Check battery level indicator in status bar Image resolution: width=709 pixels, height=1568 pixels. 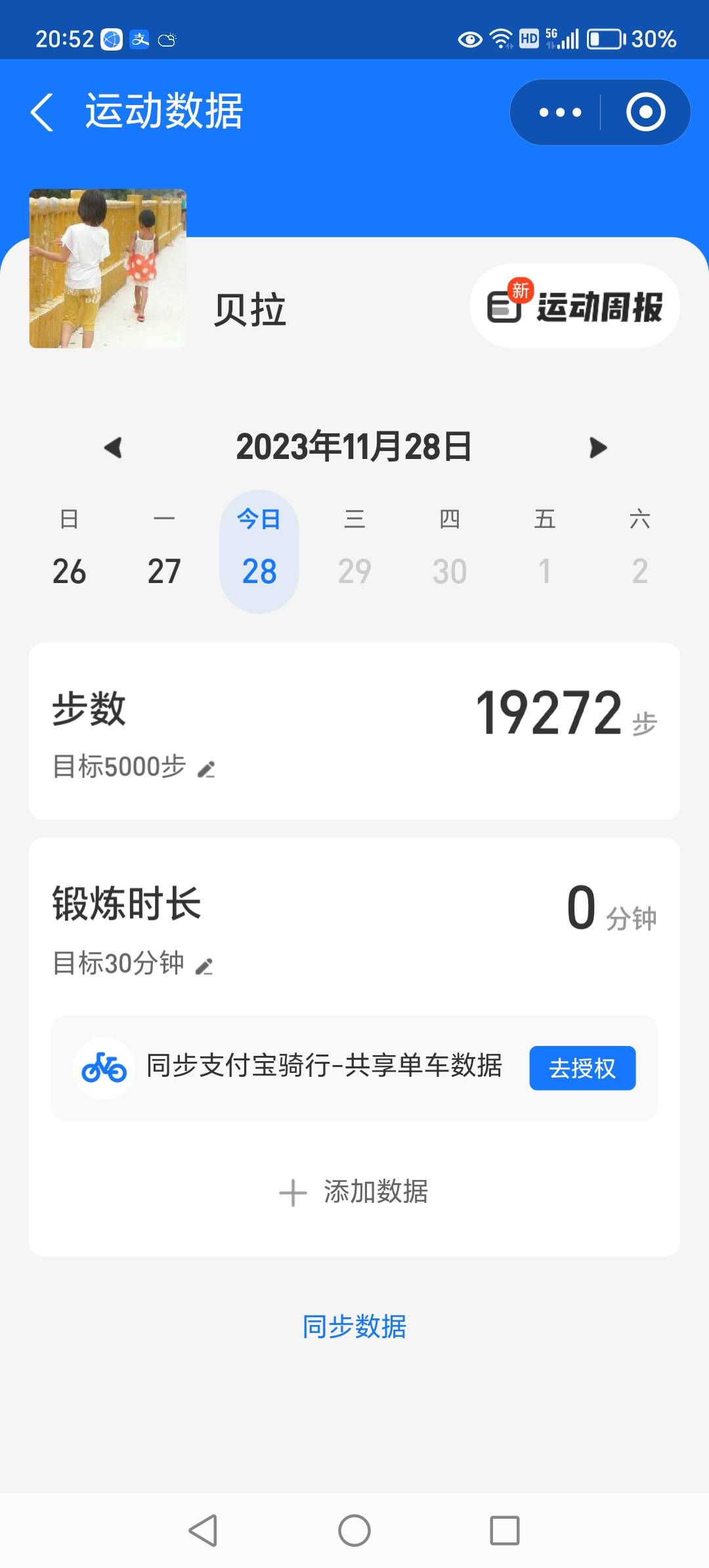click(x=607, y=39)
